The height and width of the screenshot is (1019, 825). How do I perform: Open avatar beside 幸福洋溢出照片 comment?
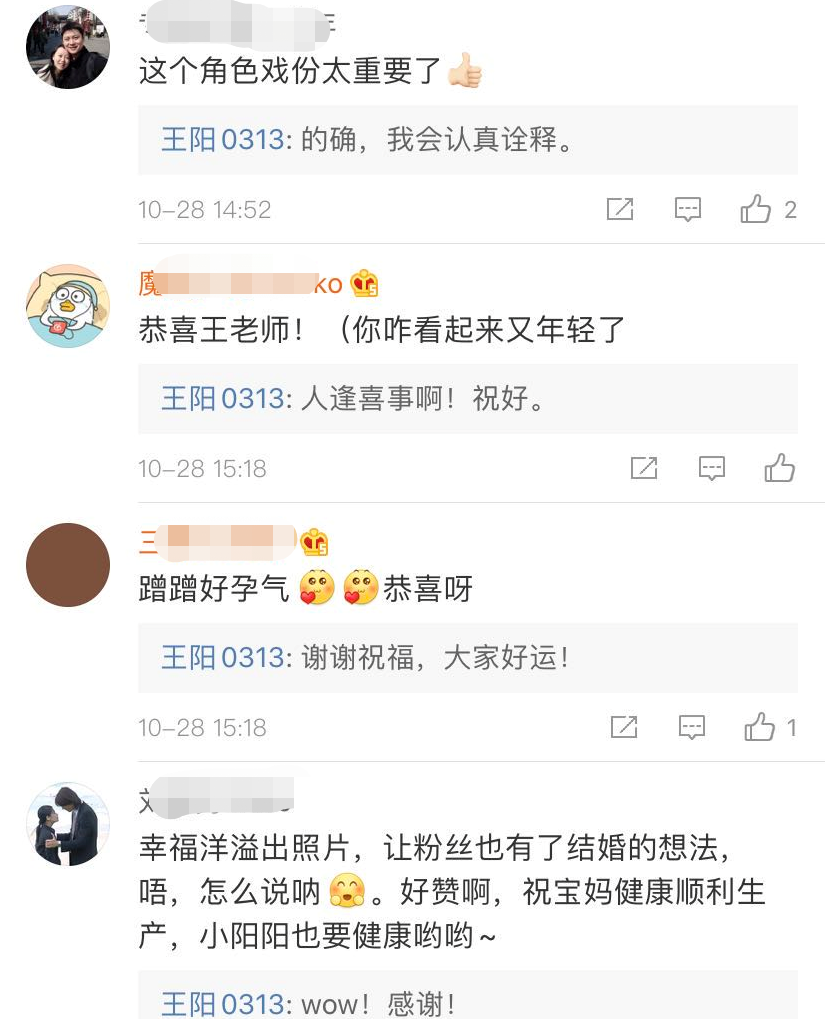(x=68, y=824)
